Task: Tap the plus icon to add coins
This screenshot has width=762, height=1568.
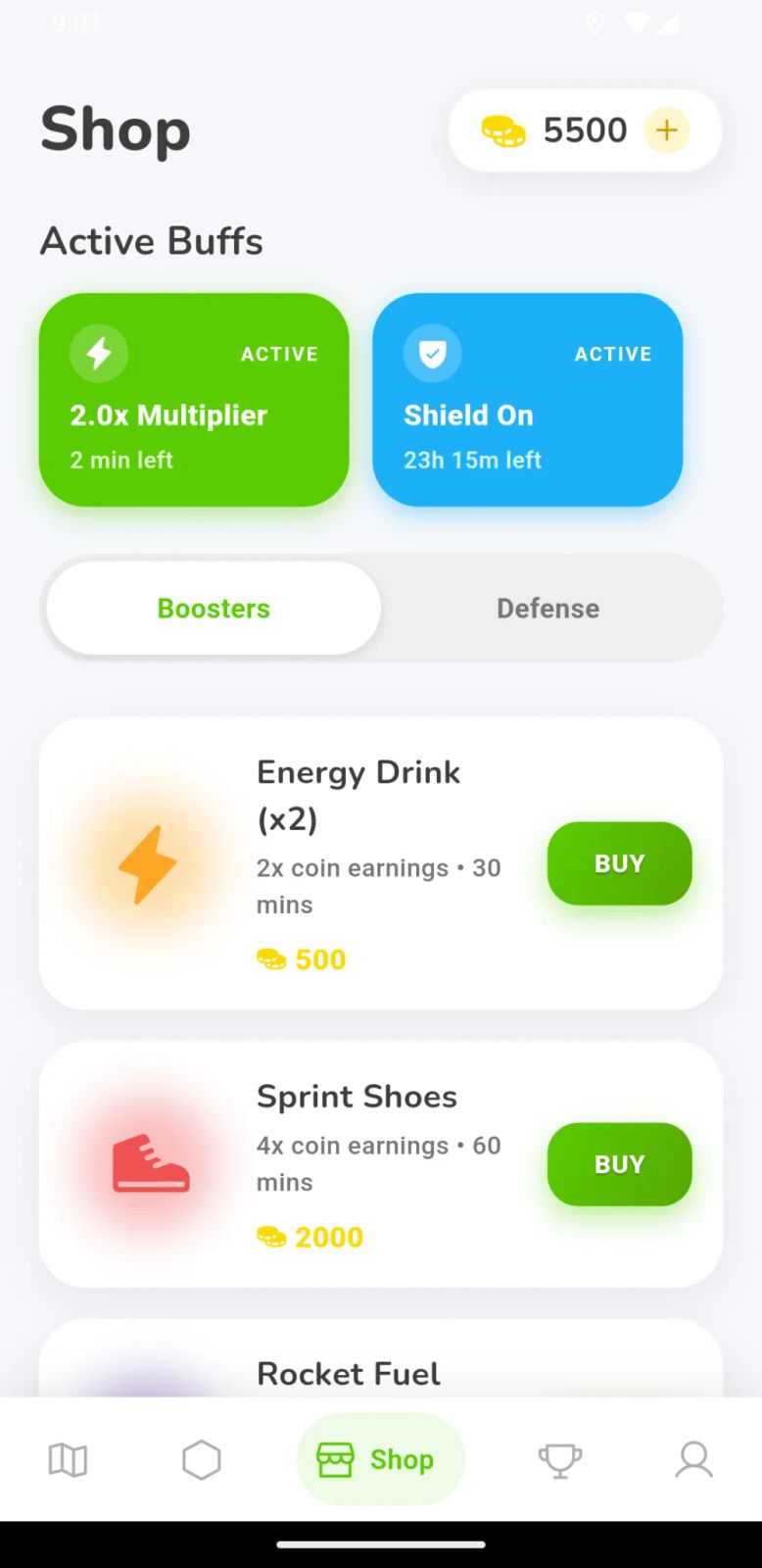Action: [x=666, y=130]
